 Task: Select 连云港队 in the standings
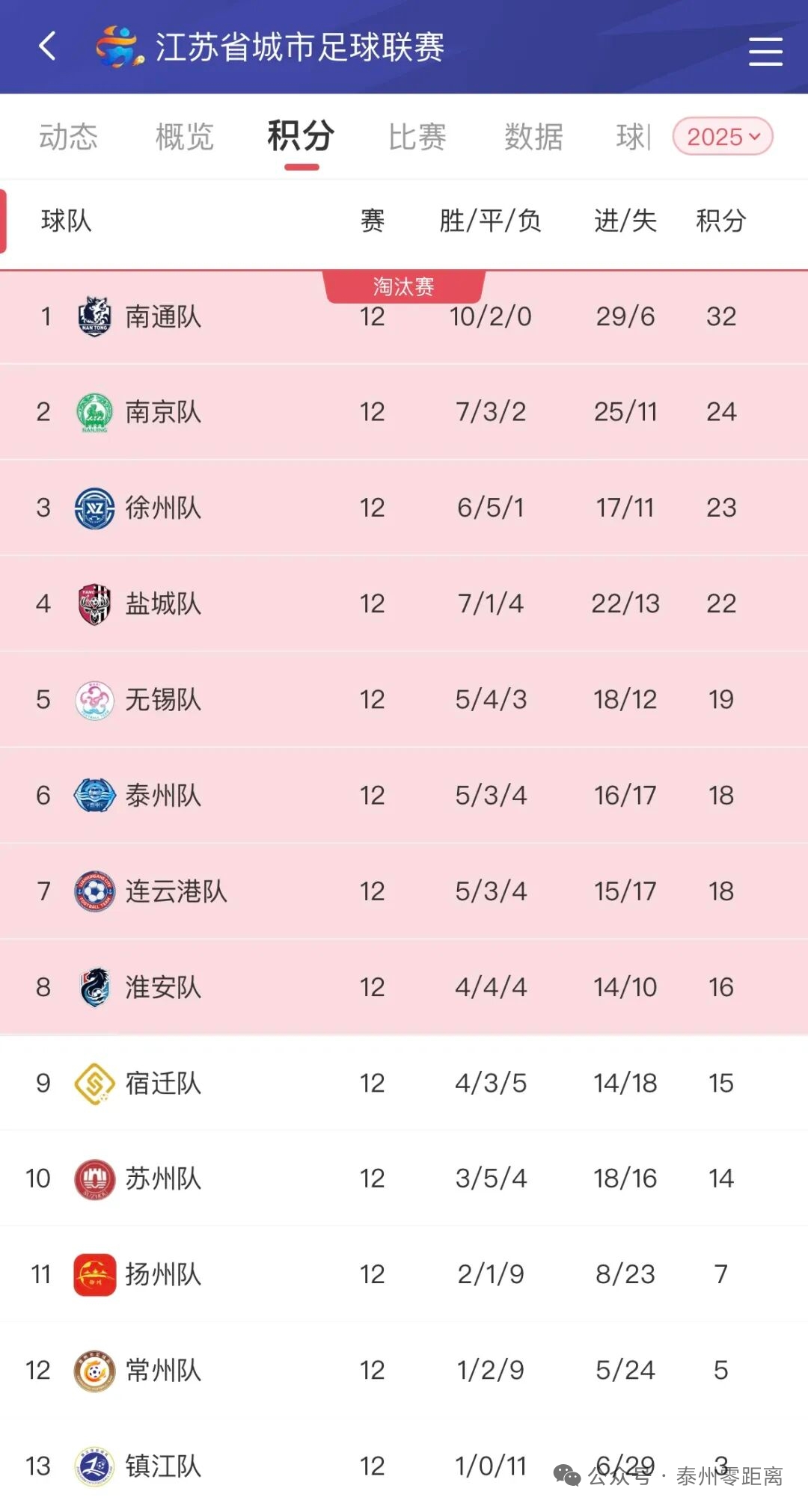point(176,891)
